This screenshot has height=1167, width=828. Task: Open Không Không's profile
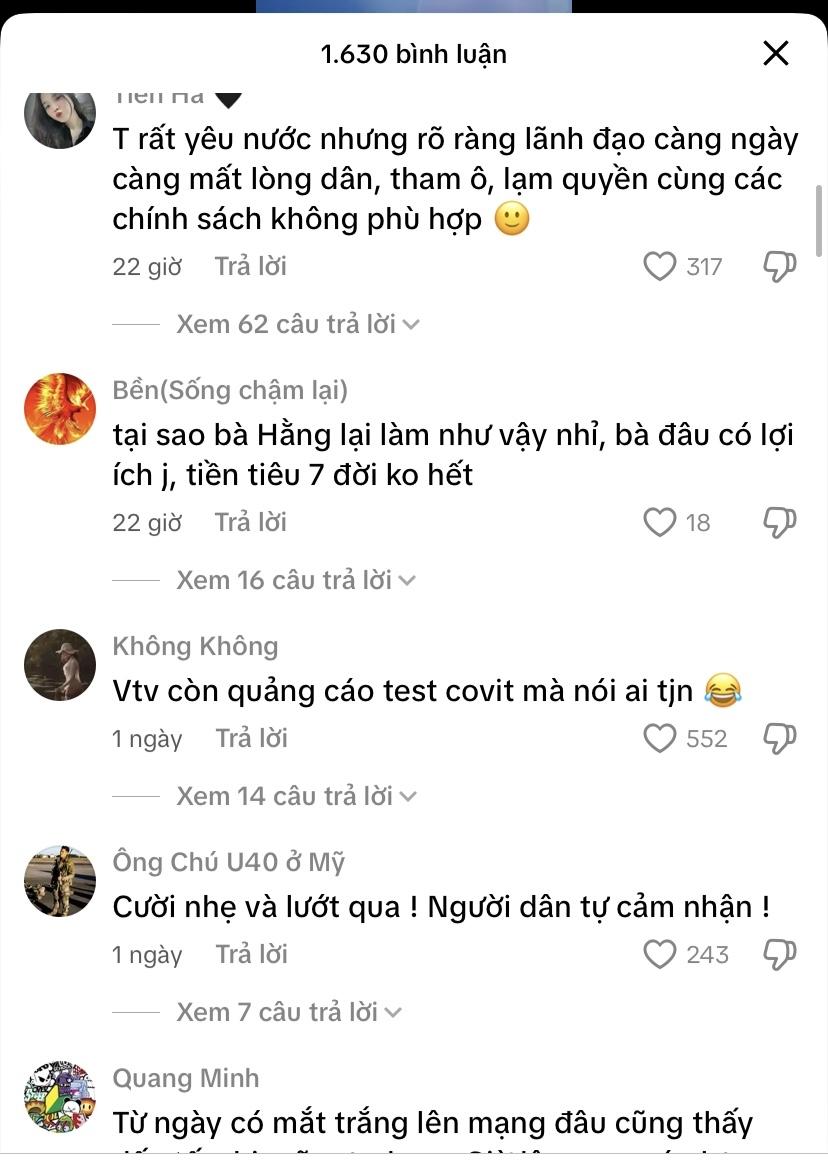coord(60,665)
